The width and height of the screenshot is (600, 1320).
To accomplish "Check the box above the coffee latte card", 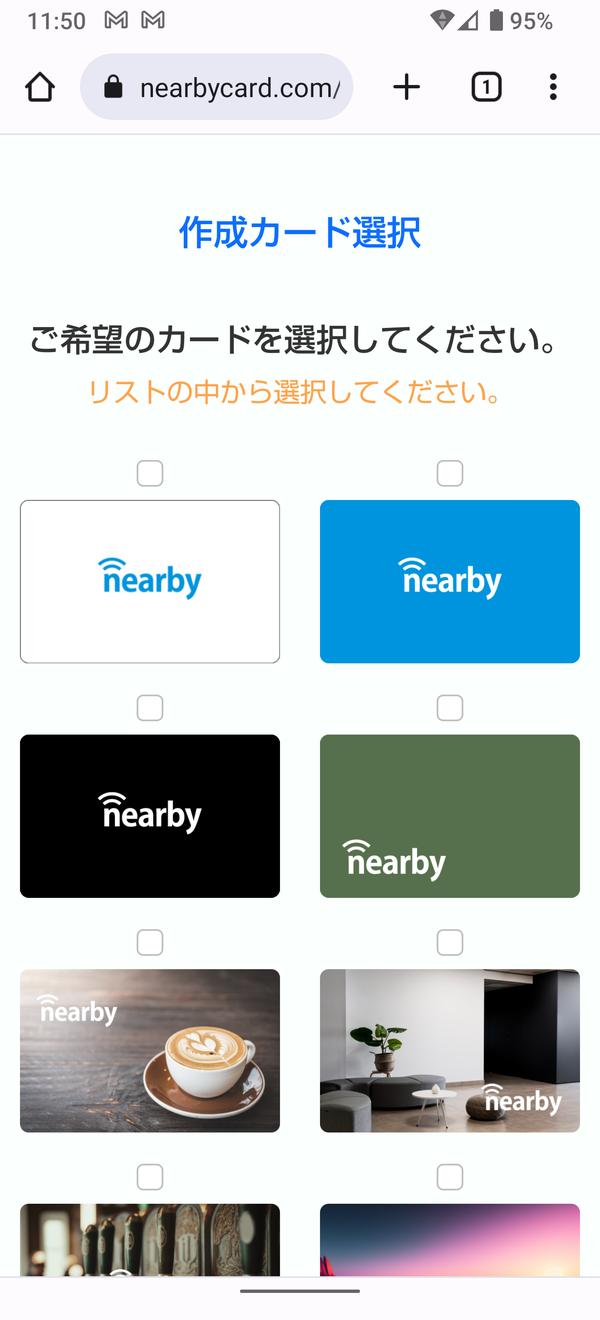I will click(150, 942).
